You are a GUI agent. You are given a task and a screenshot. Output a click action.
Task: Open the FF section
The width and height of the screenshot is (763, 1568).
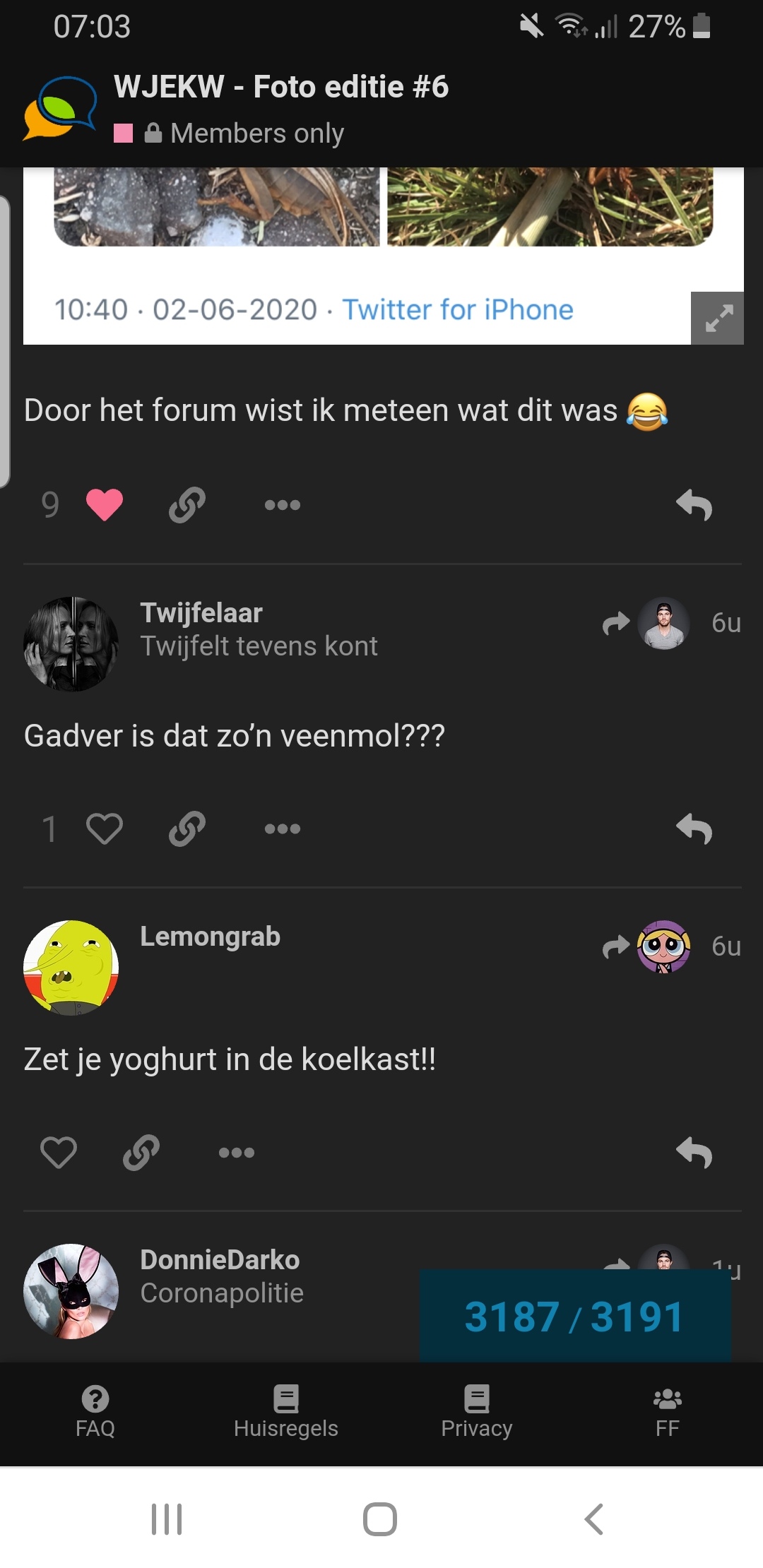(x=668, y=1411)
